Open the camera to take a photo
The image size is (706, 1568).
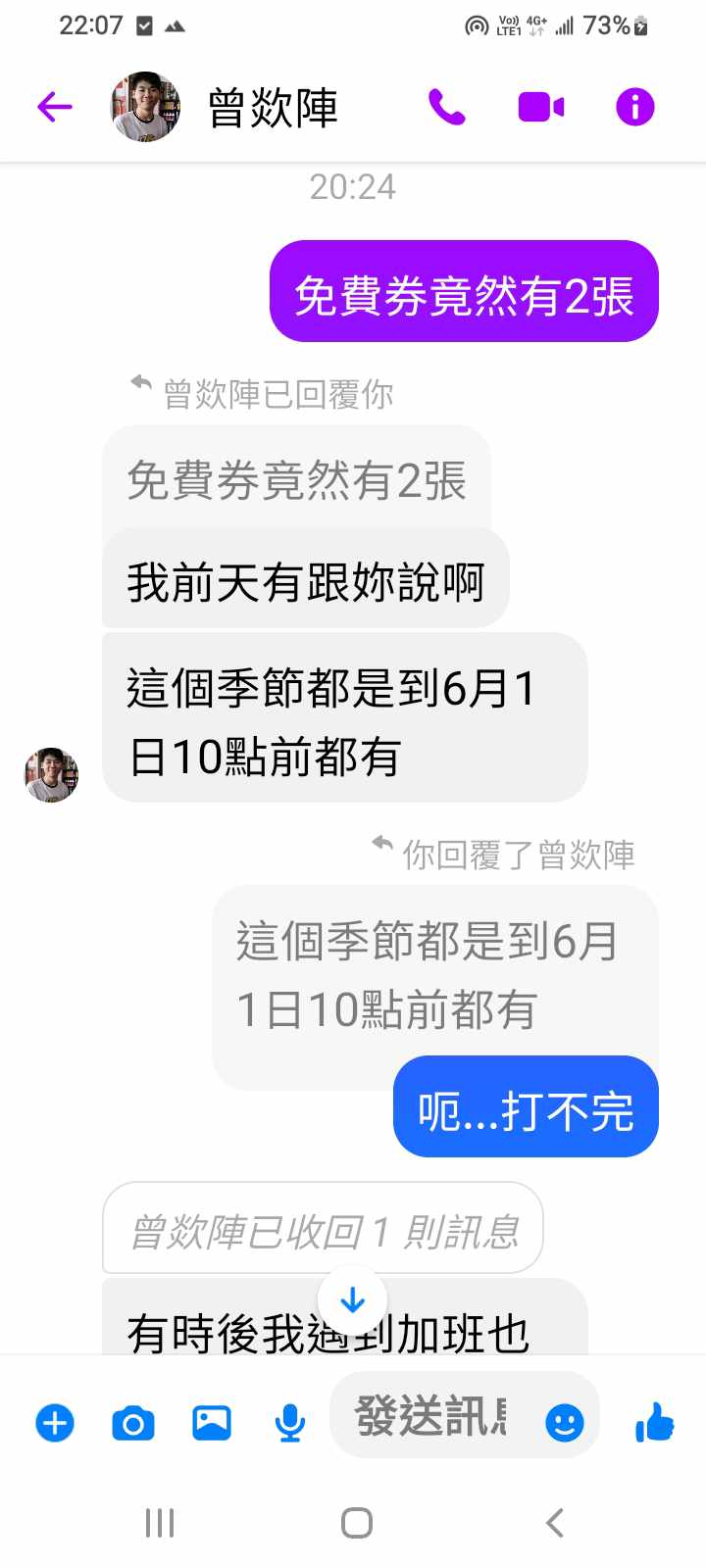point(133,1422)
